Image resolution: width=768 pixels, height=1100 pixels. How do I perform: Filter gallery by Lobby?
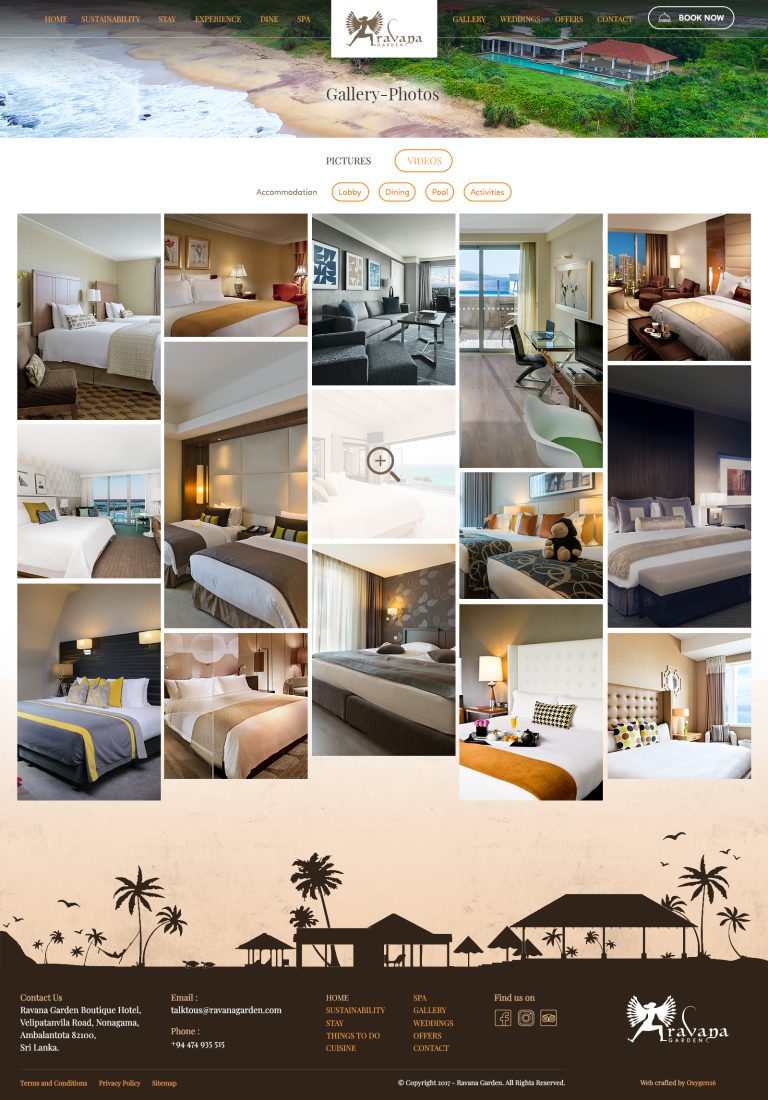pyautogui.click(x=350, y=192)
